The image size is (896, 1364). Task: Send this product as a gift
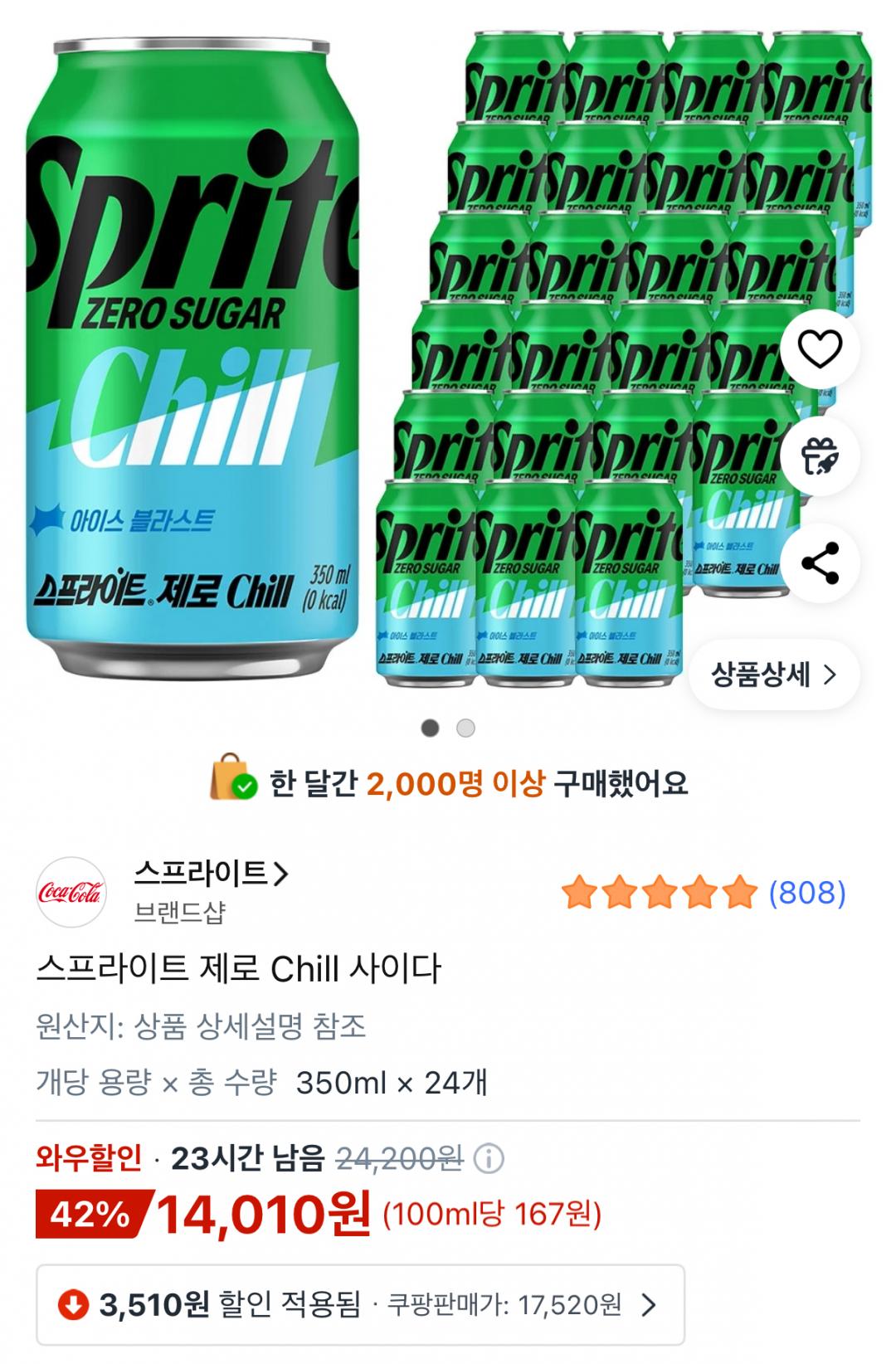(x=820, y=457)
